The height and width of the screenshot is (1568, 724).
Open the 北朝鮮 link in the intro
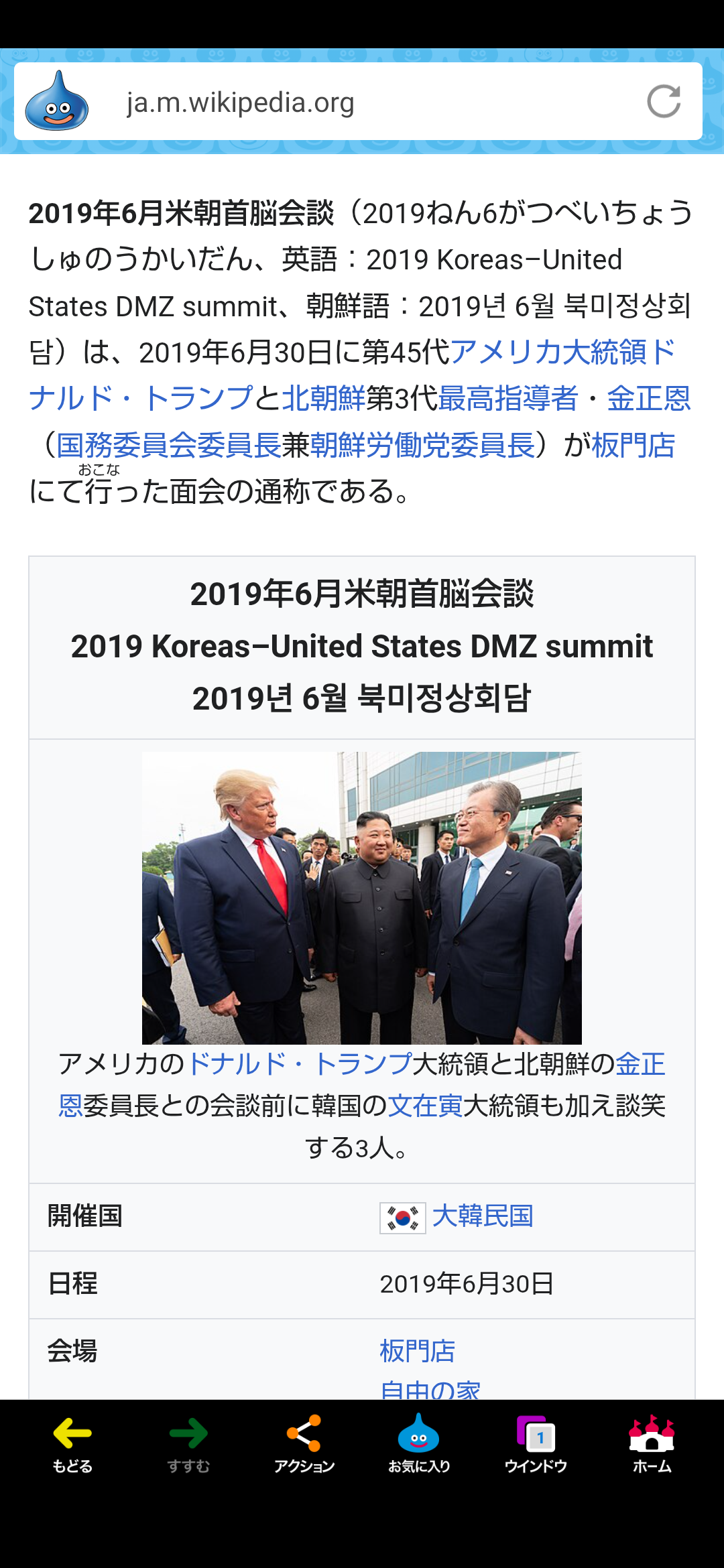tap(323, 399)
